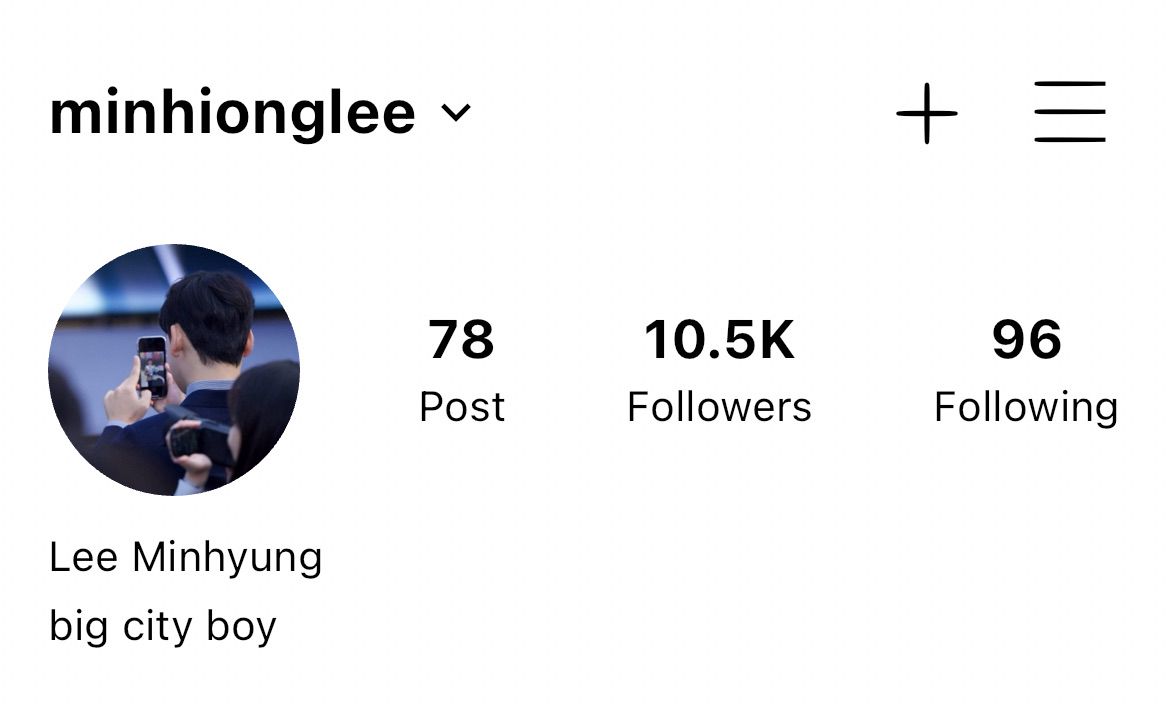
Task: View the 10.5K Followers list
Action: [x=719, y=368]
